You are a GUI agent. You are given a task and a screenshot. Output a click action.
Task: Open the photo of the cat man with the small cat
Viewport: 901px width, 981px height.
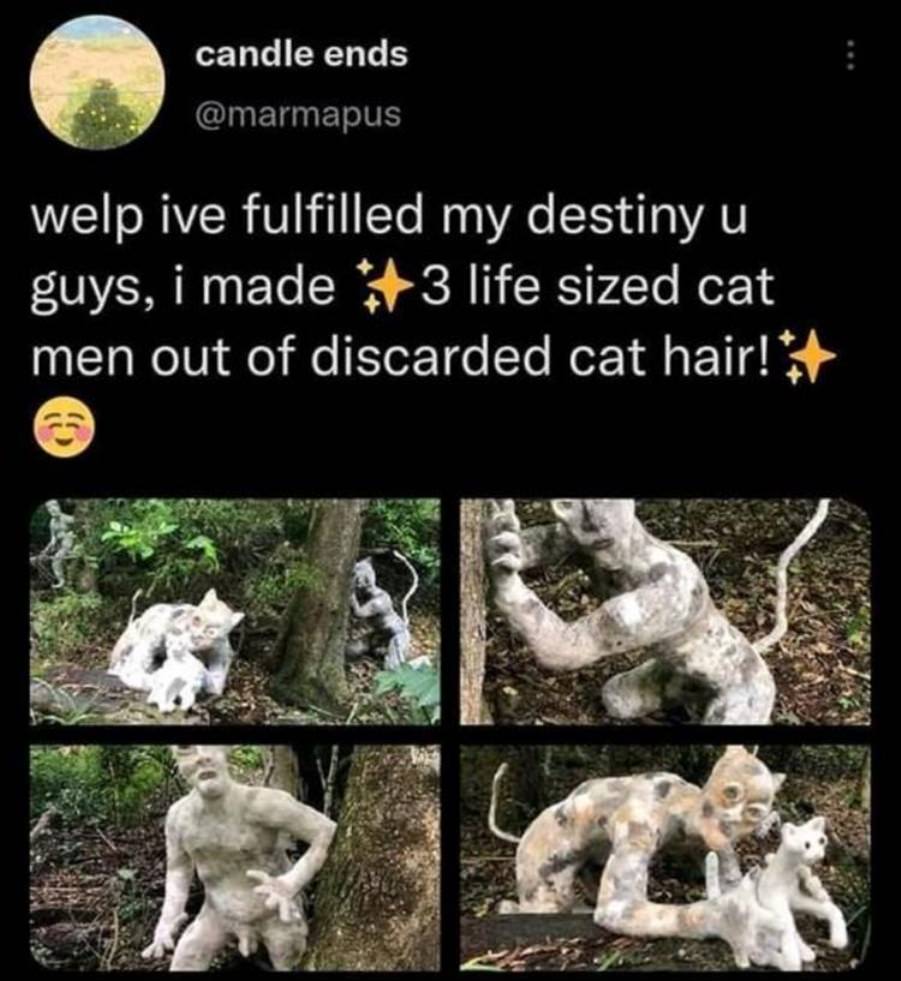click(x=665, y=857)
